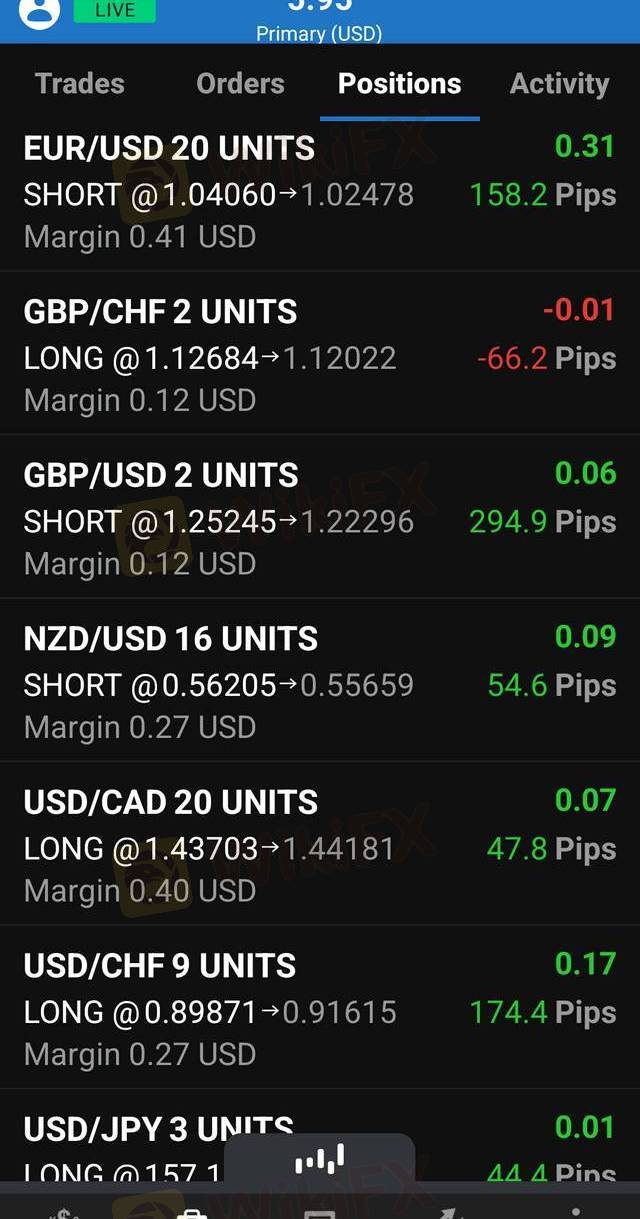Switch to the Orders tab

[240, 84]
